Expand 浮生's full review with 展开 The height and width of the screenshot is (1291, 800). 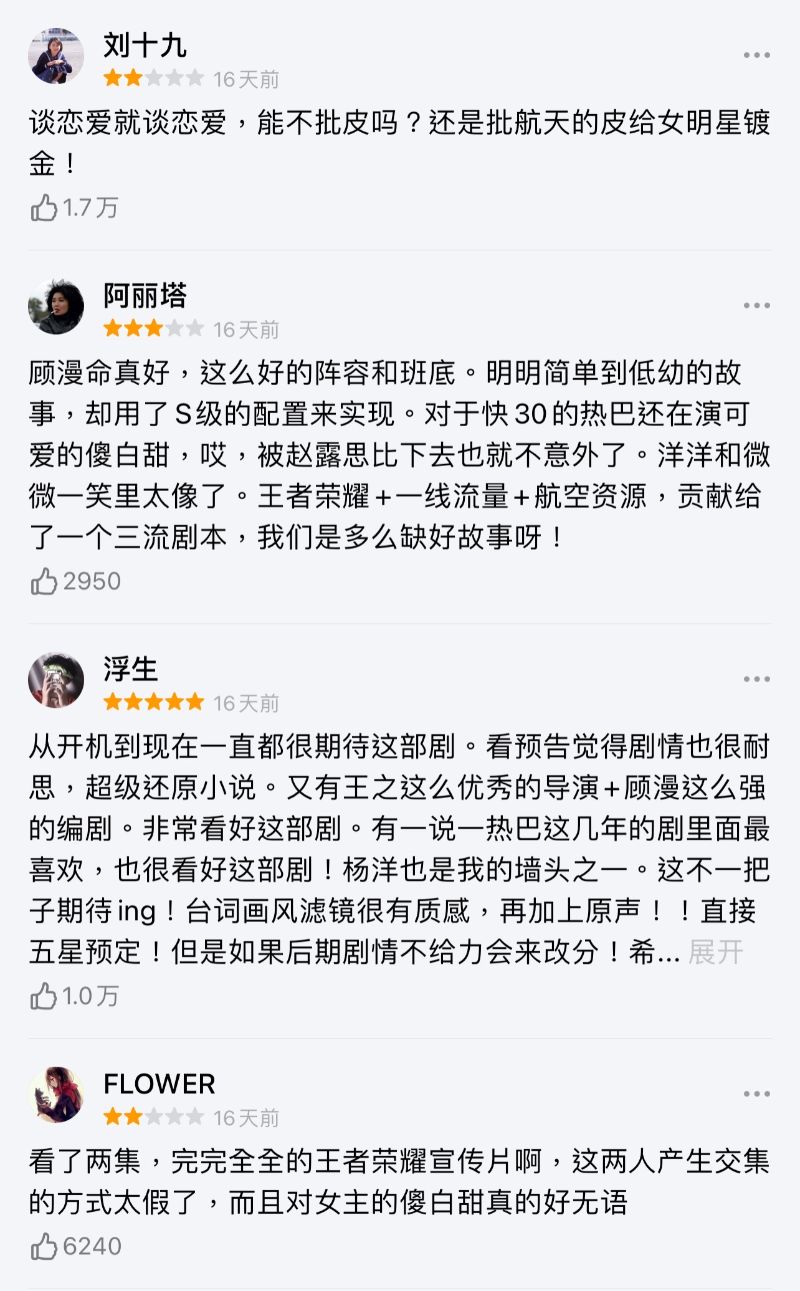tap(716, 953)
